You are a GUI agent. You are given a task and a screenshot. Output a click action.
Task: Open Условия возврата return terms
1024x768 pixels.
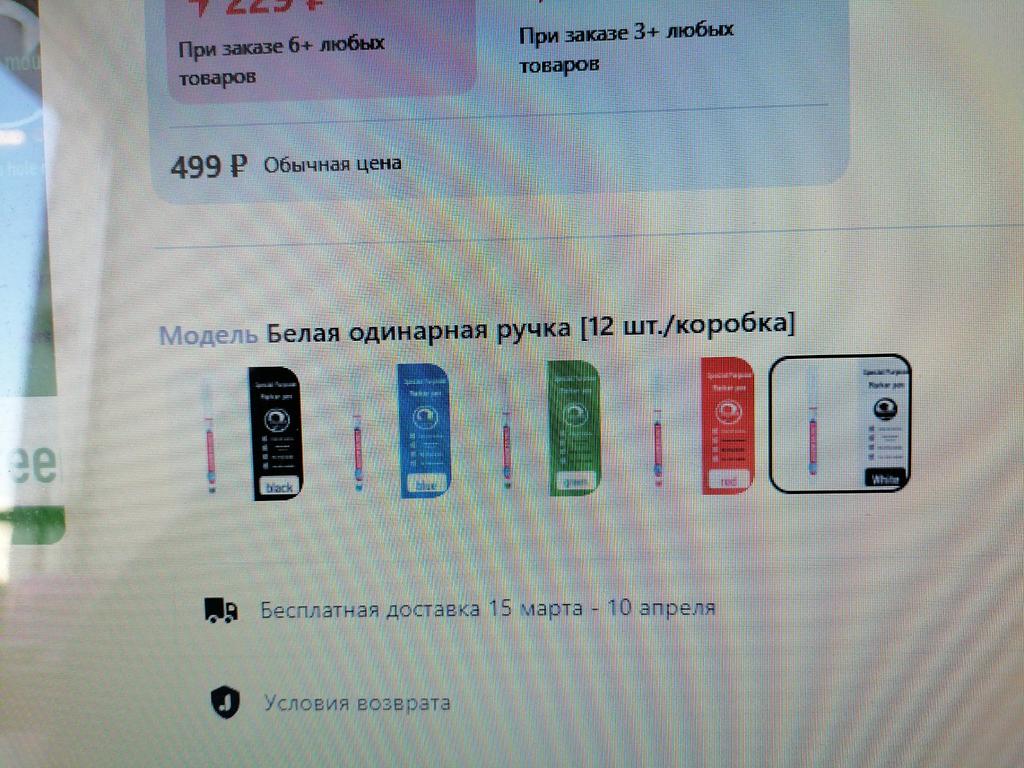pyautogui.click(x=356, y=703)
